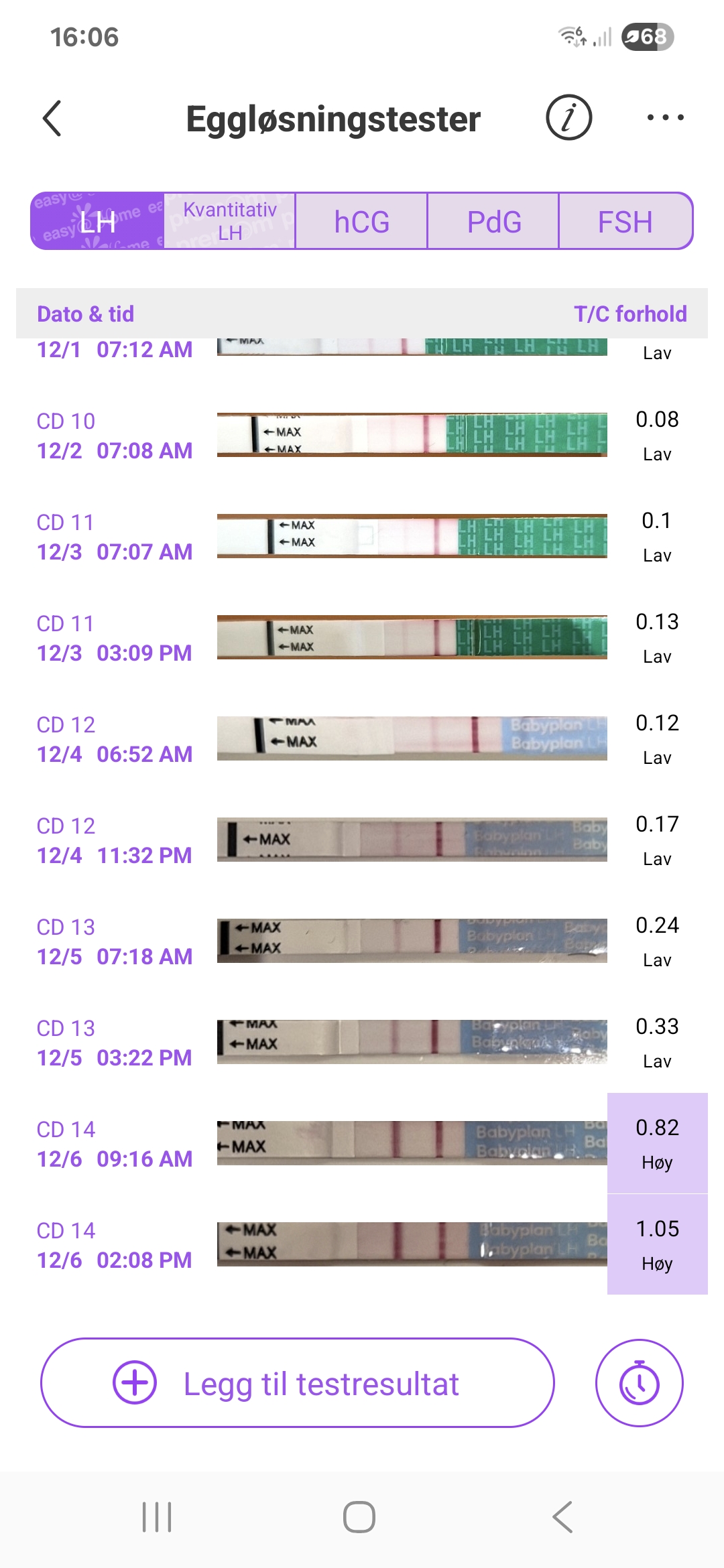724x1568 pixels.
Task: Open the 12/3 03:09 PM test result
Action: click(412, 638)
